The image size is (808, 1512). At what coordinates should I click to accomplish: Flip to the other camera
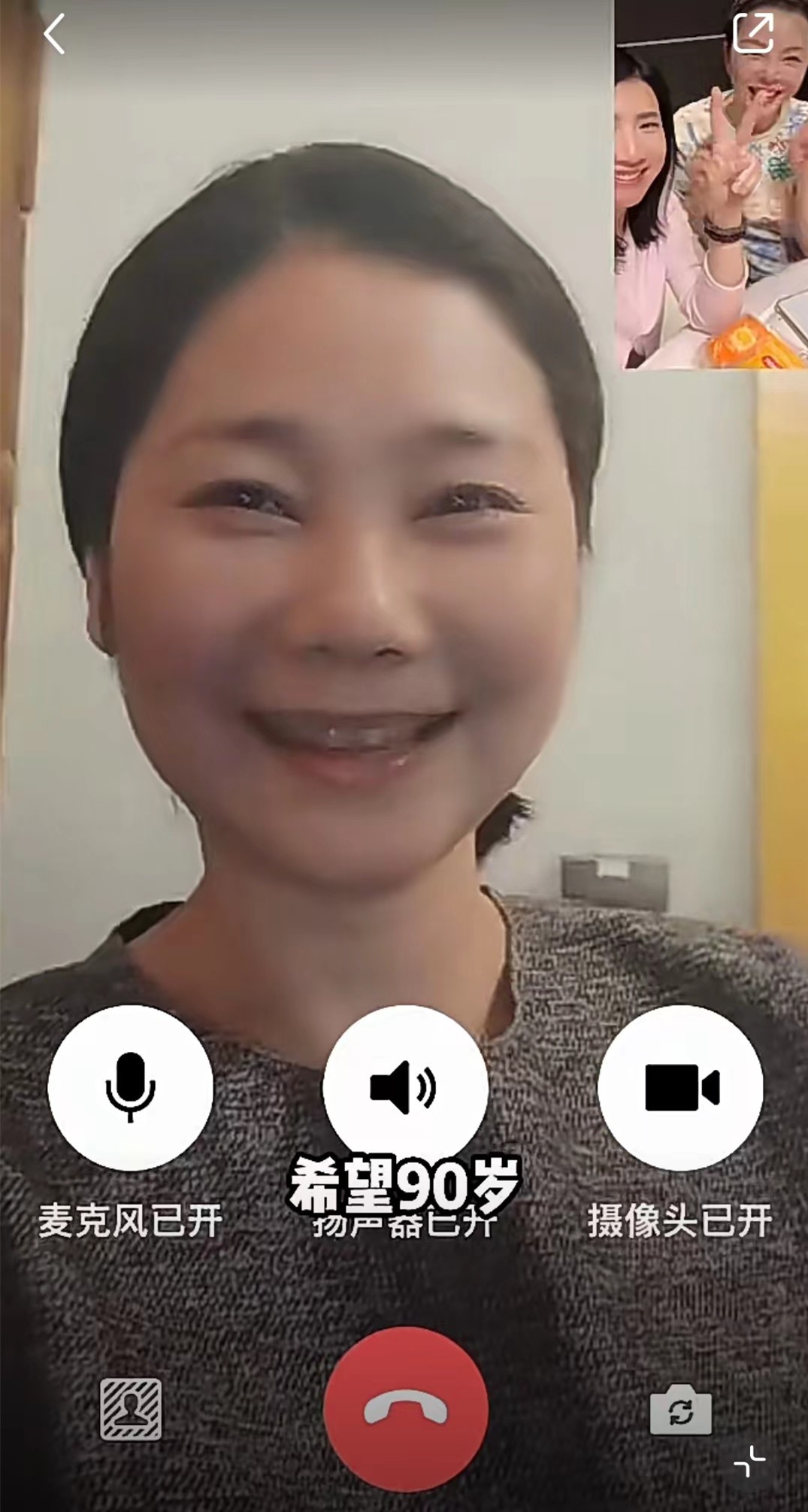click(x=680, y=1409)
